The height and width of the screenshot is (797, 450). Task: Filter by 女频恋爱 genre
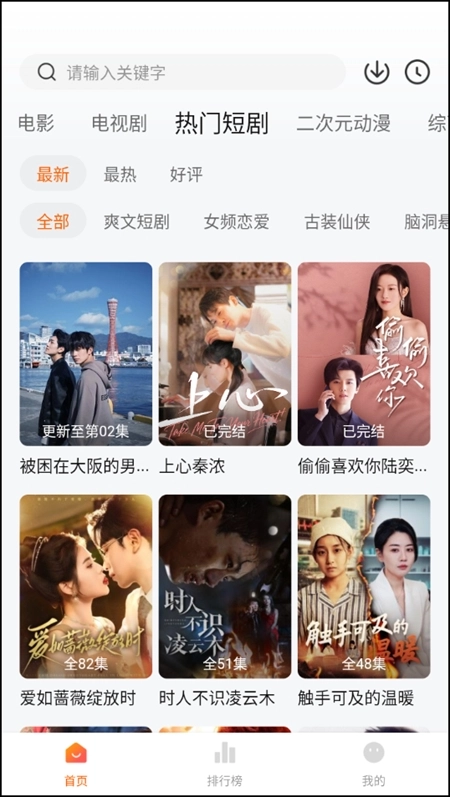[x=236, y=222]
